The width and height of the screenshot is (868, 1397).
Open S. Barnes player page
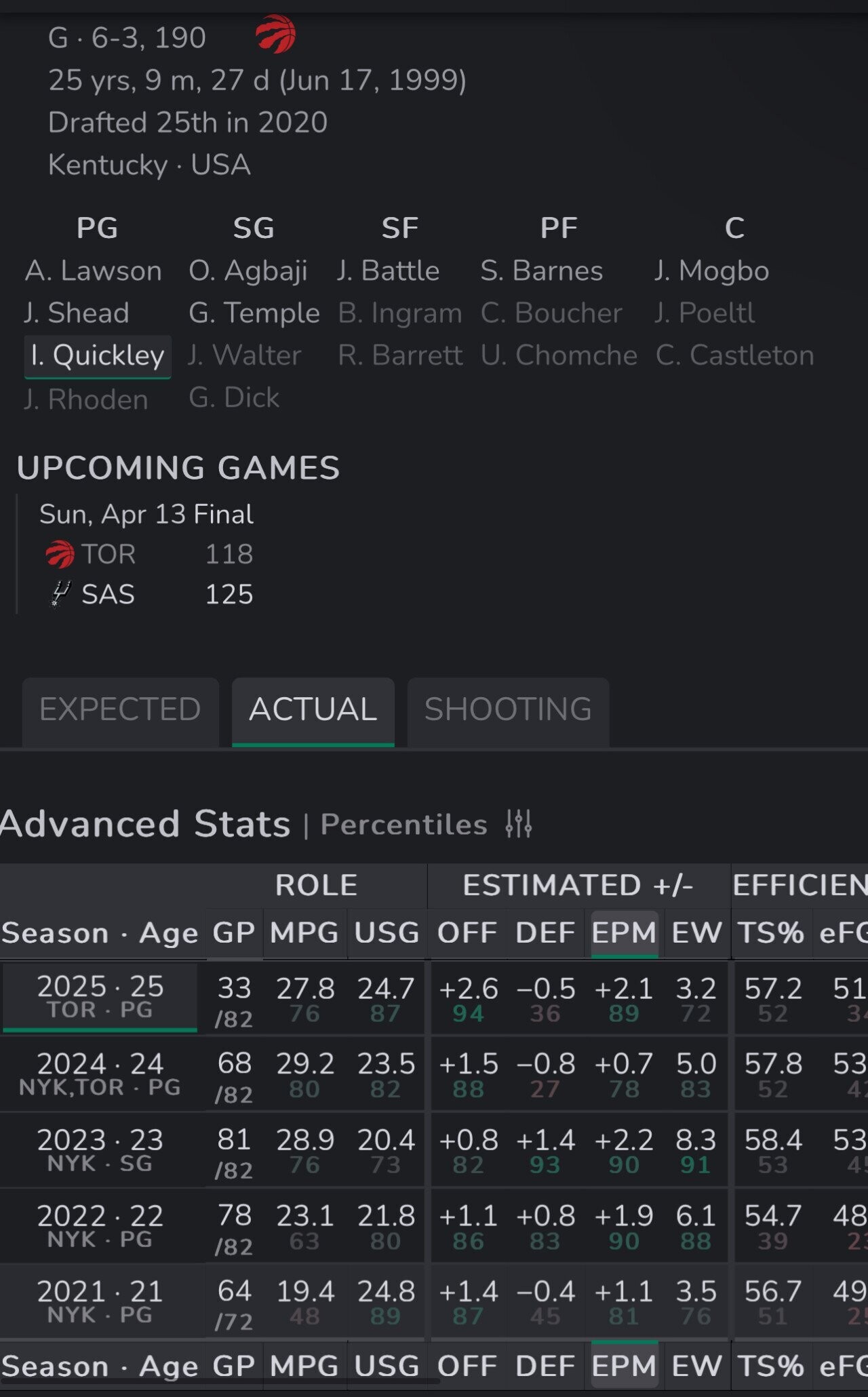click(542, 271)
